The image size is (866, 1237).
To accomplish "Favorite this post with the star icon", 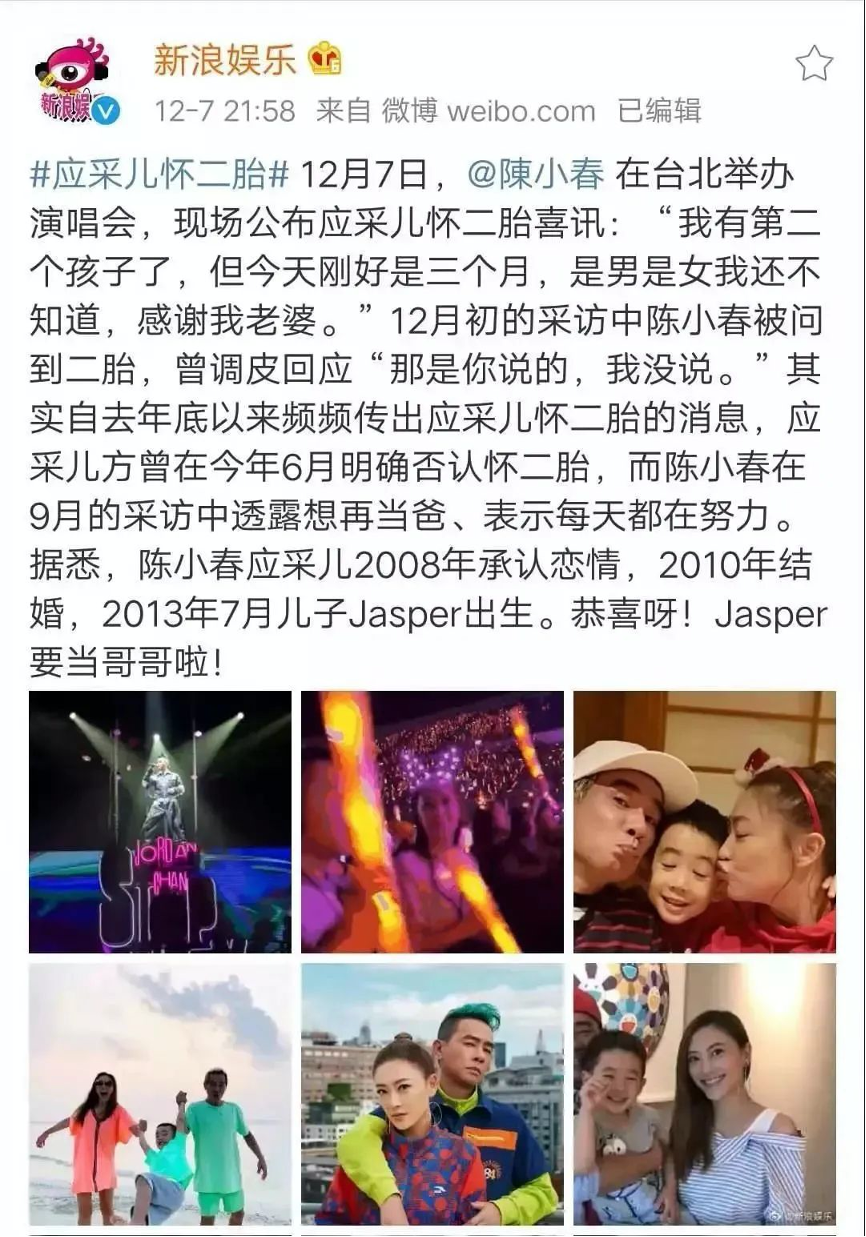I will point(813,64).
